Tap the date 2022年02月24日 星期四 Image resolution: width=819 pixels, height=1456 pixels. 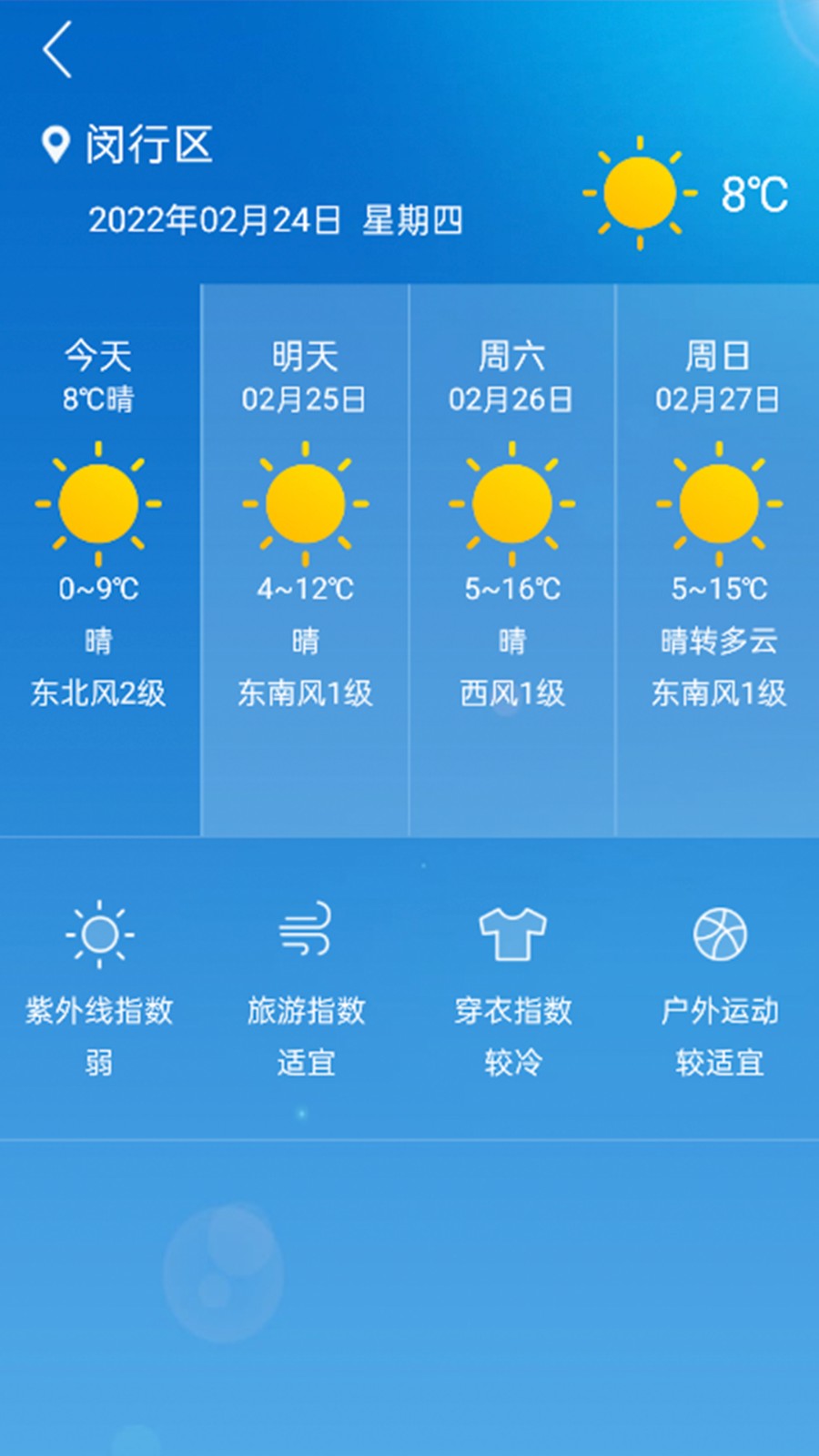coord(278,218)
